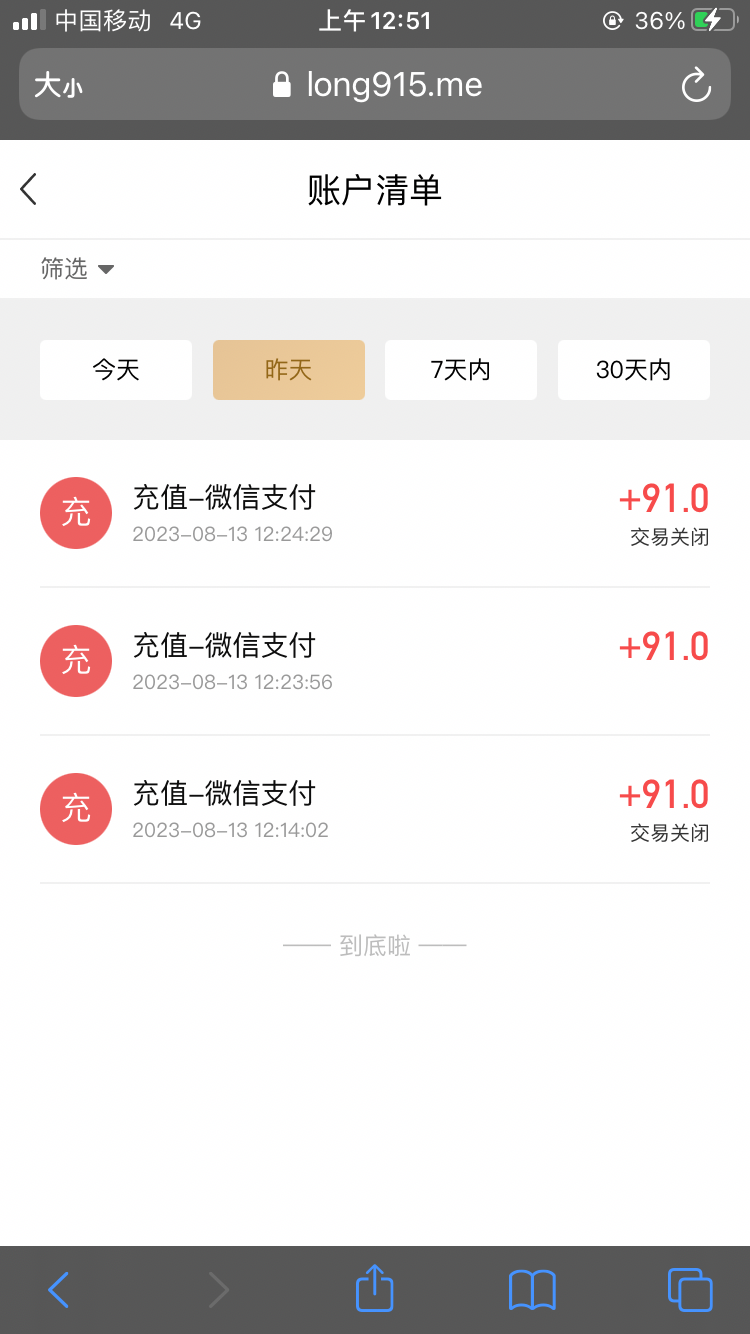Viewport: 750px width, 1334px height.
Task: Open the 大小 text size menu
Action: [58, 85]
